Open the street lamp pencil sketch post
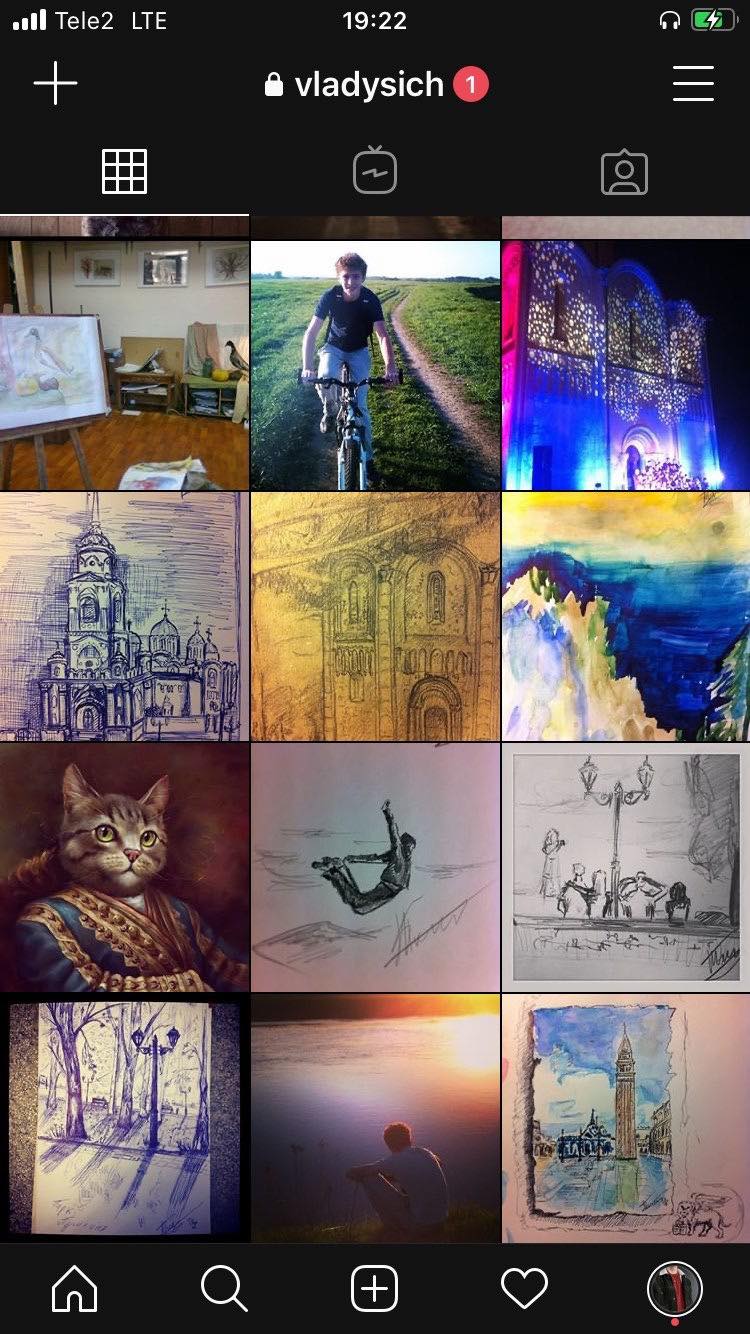This screenshot has height=1334, width=750. coord(626,867)
